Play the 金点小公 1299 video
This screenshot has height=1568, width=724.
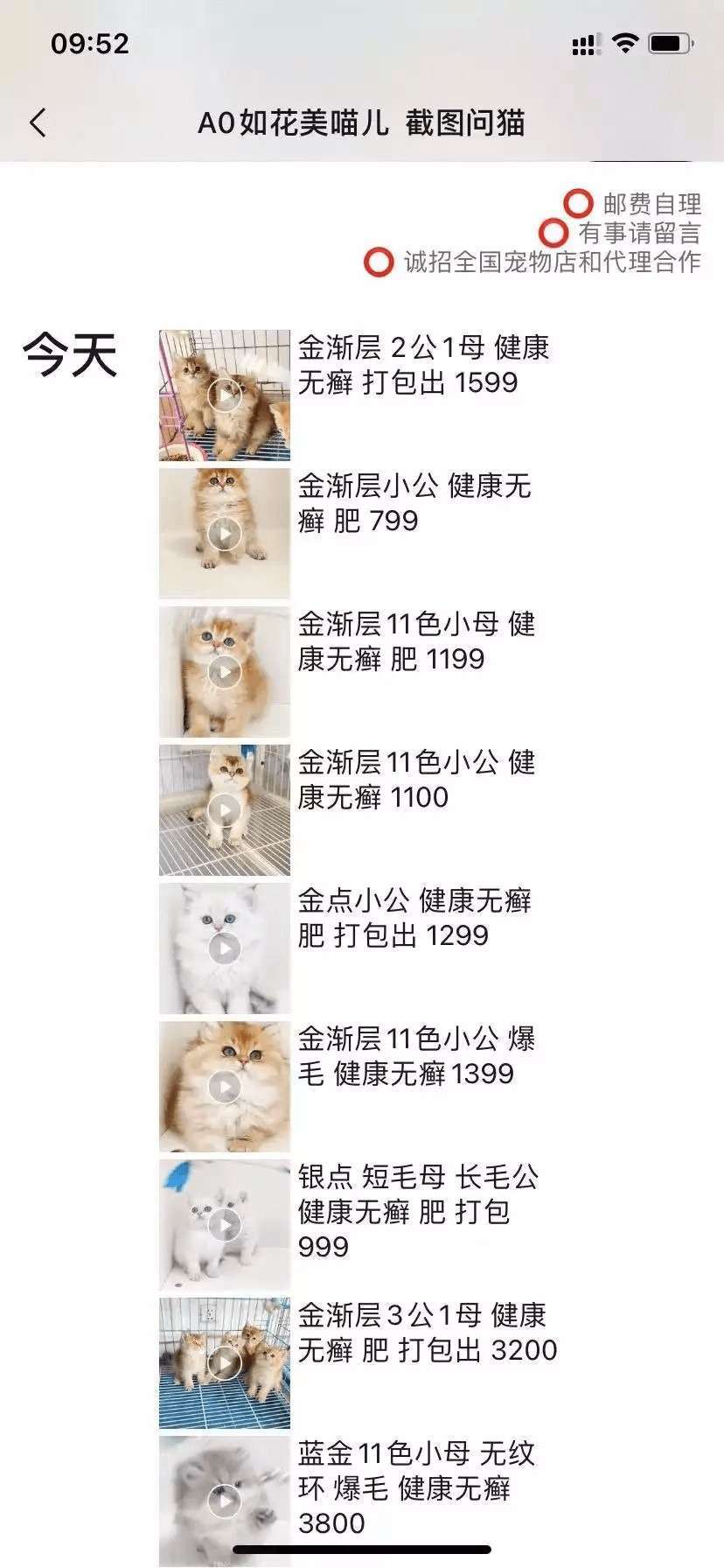[225, 948]
